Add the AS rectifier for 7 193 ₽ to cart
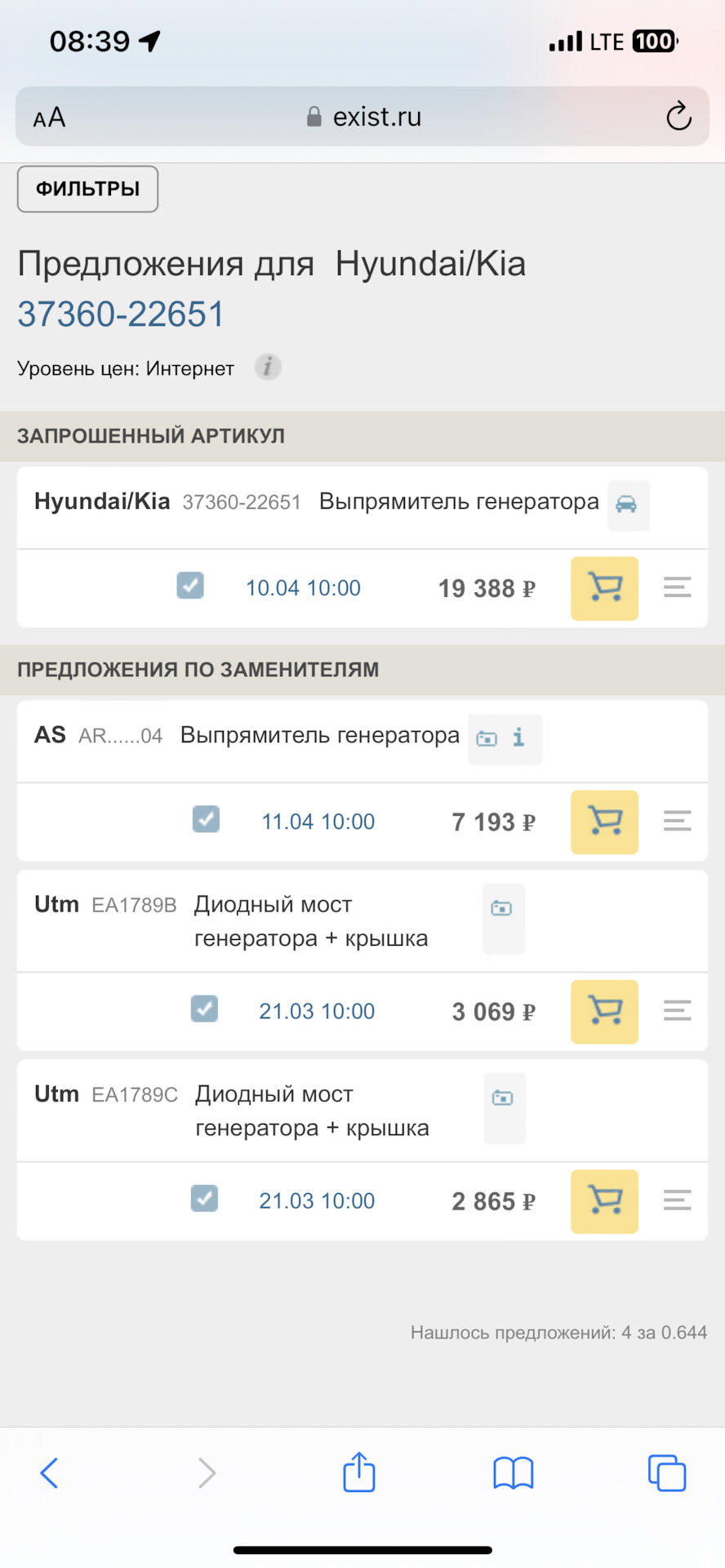 pyautogui.click(x=604, y=822)
